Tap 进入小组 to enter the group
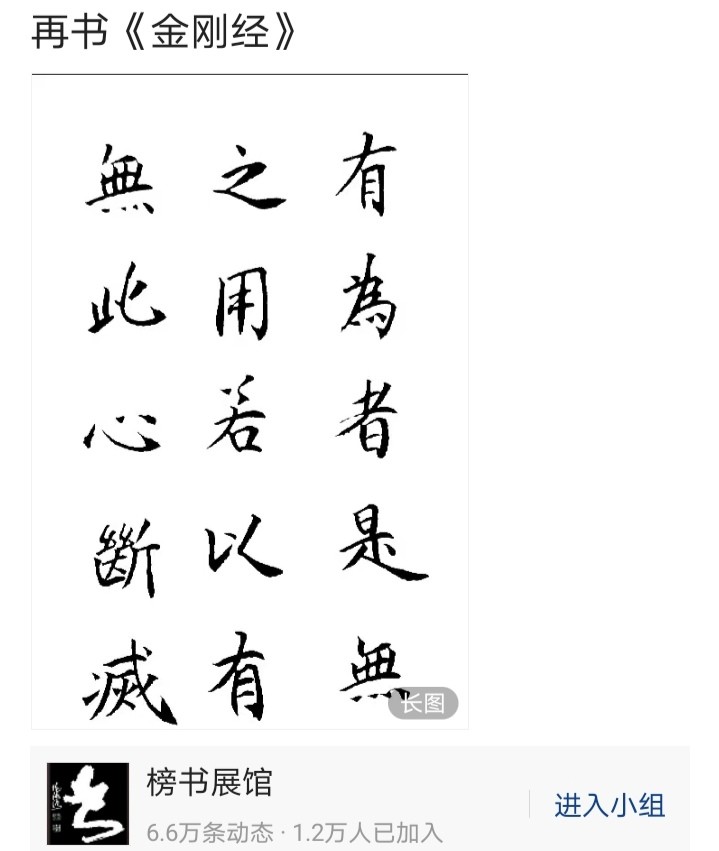The height and width of the screenshot is (851, 719). click(609, 805)
